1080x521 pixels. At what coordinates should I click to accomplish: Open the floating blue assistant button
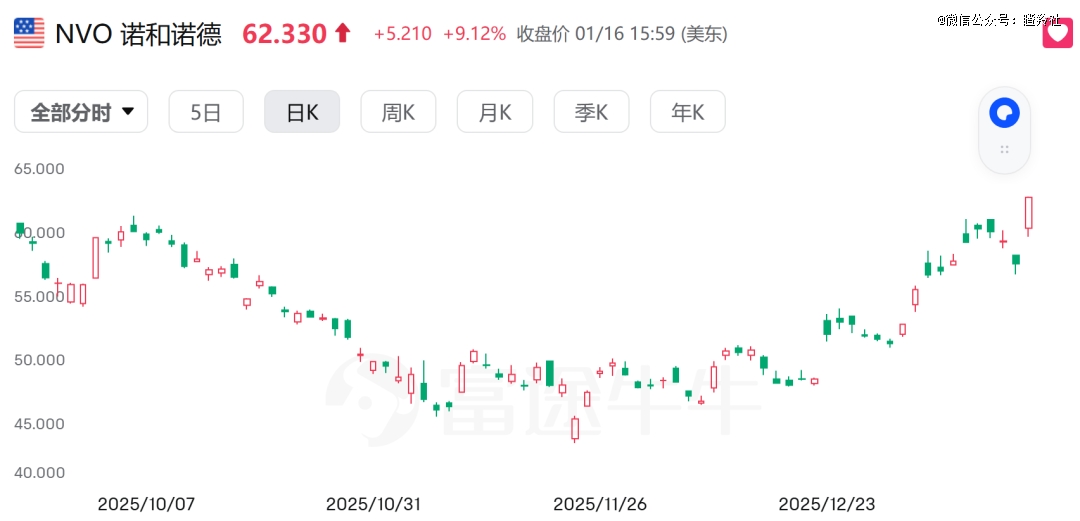tap(1003, 113)
